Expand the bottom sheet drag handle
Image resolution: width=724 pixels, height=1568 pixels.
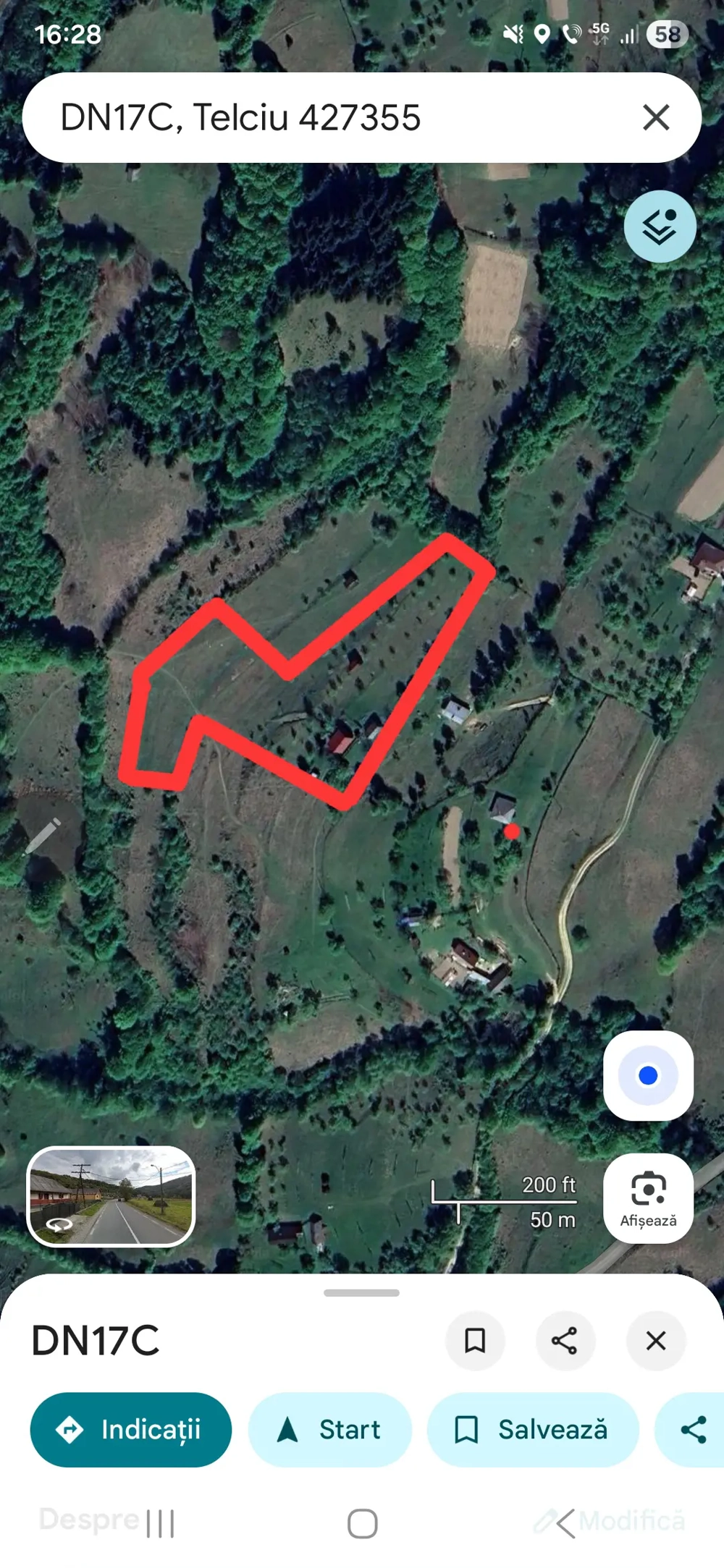362,1294
